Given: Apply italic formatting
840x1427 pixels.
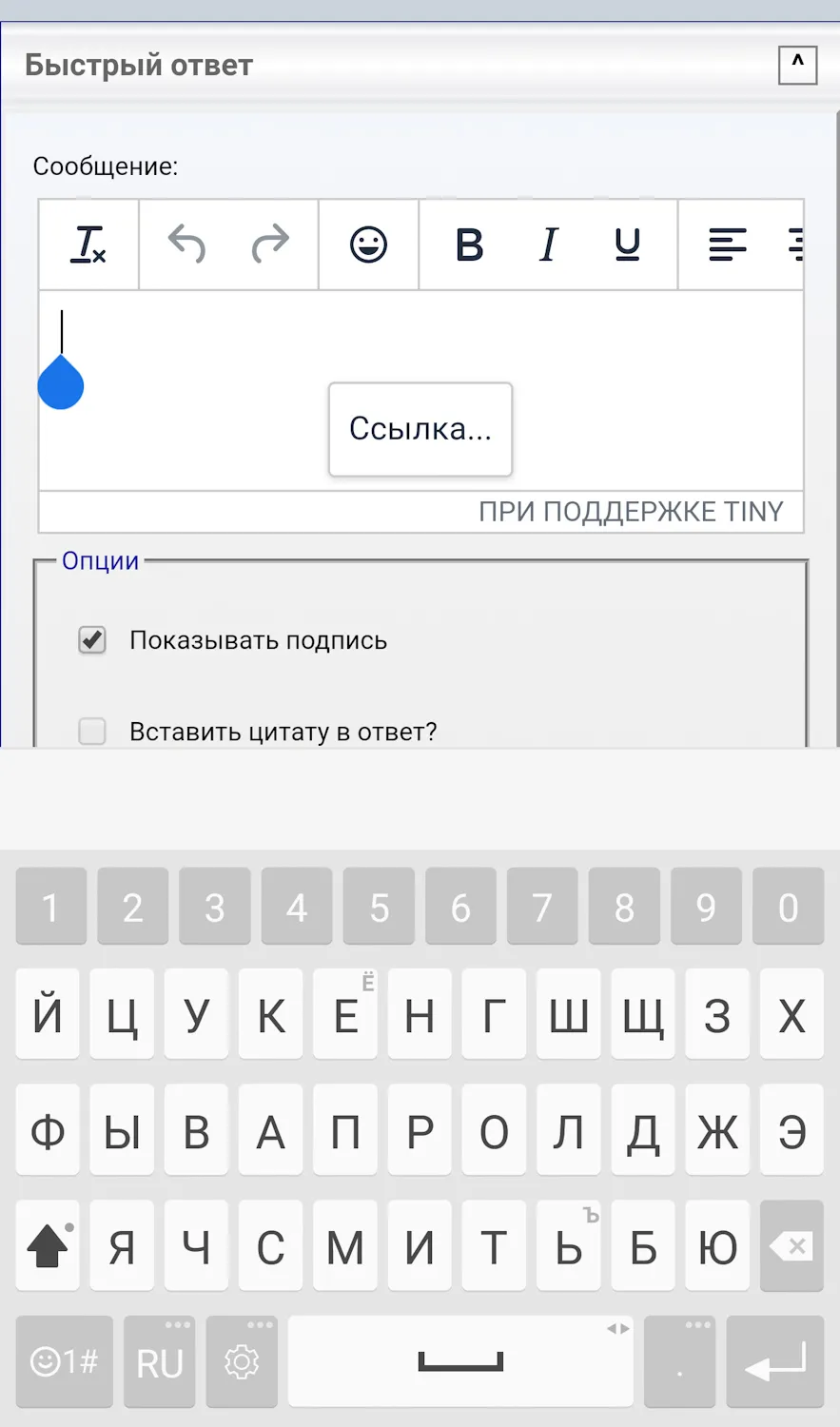Looking at the screenshot, I should 548,244.
